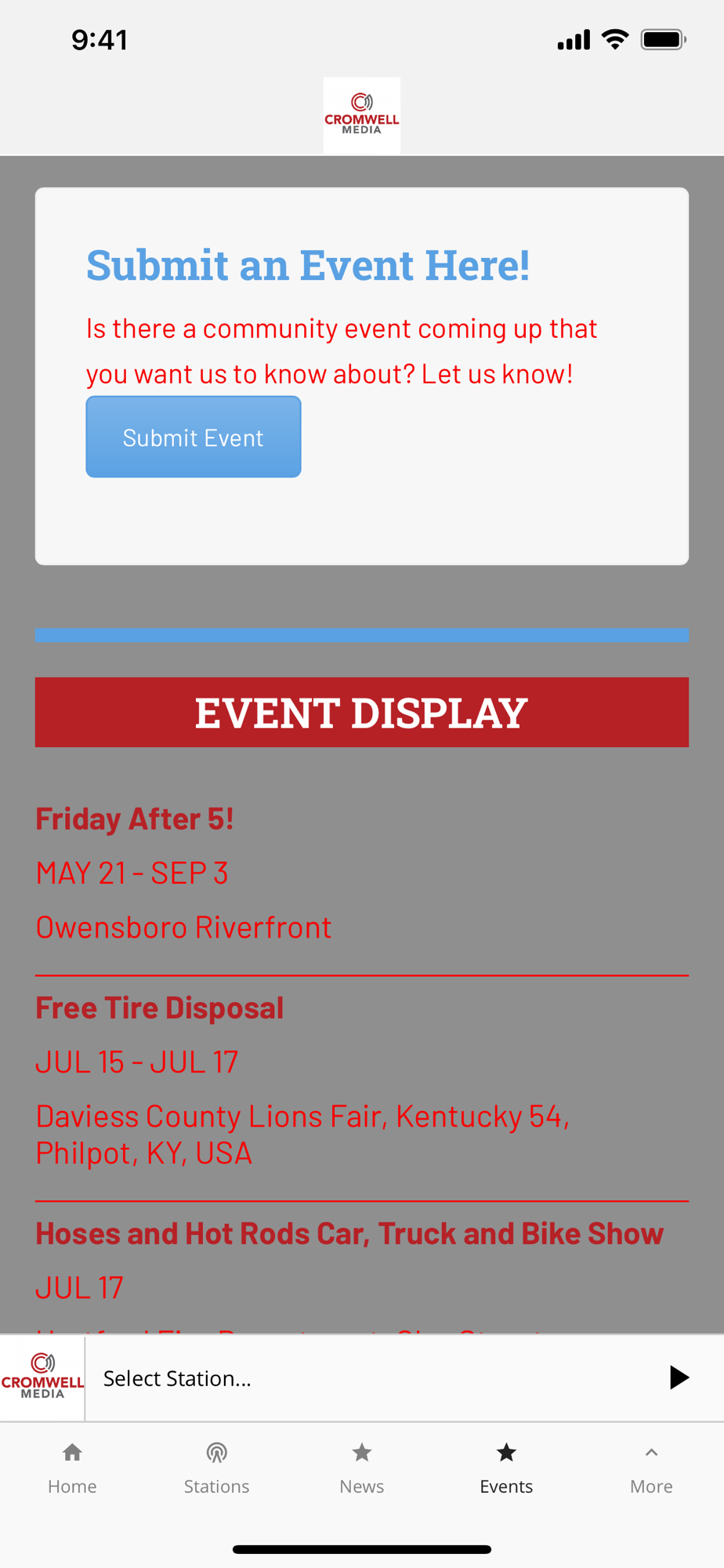724x1568 pixels.
Task: Switch to the Stations tab
Action: pyautogui.click(x=217, y=1468)
